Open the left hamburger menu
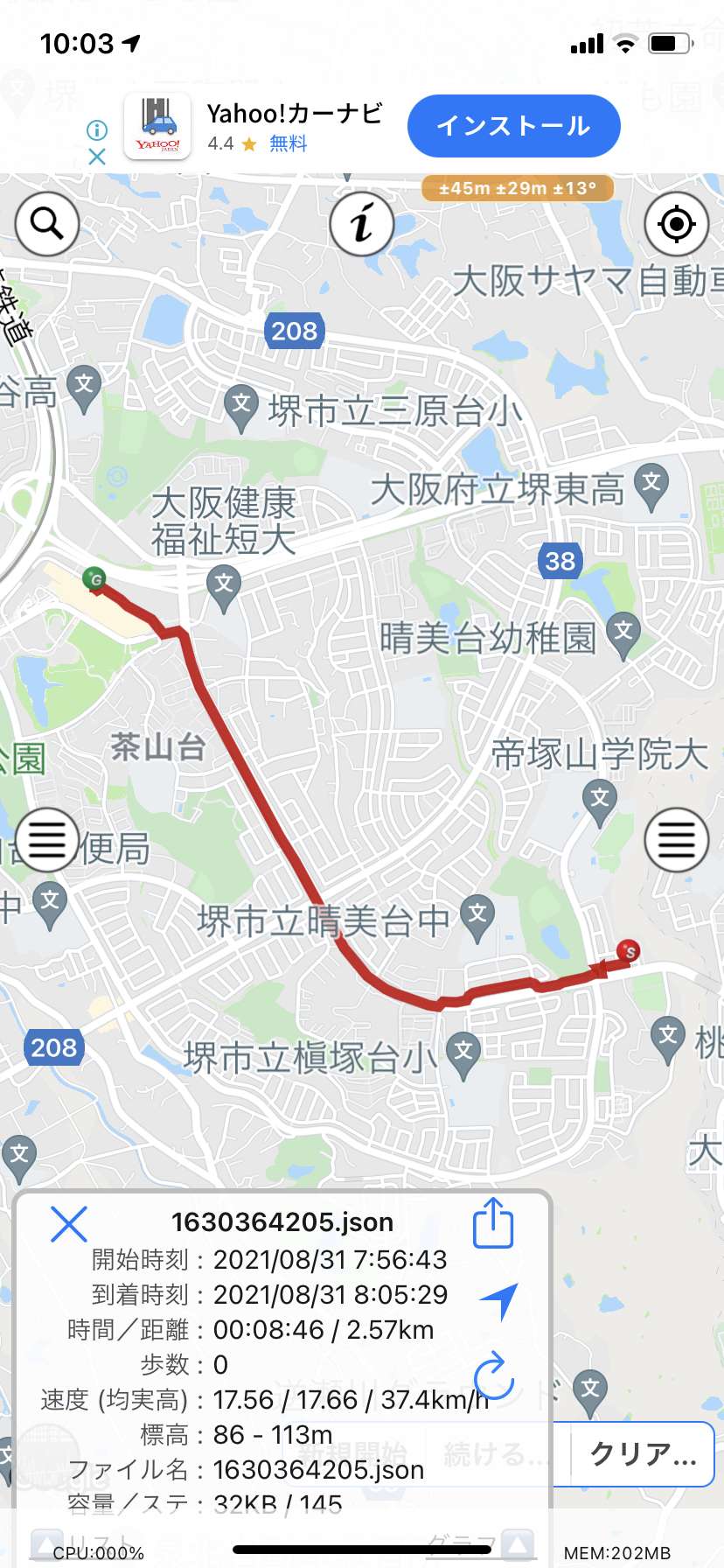 click(47, 840)
